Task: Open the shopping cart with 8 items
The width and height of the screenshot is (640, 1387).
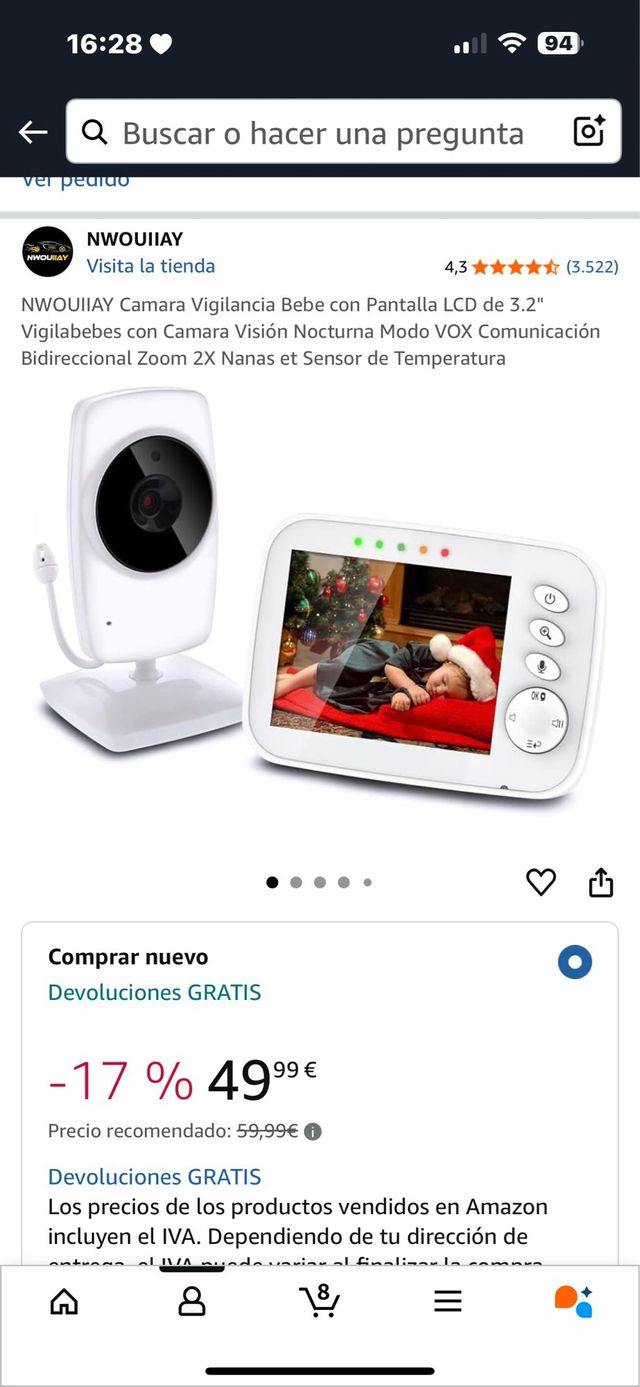Action: click(x=319, y=1300)
